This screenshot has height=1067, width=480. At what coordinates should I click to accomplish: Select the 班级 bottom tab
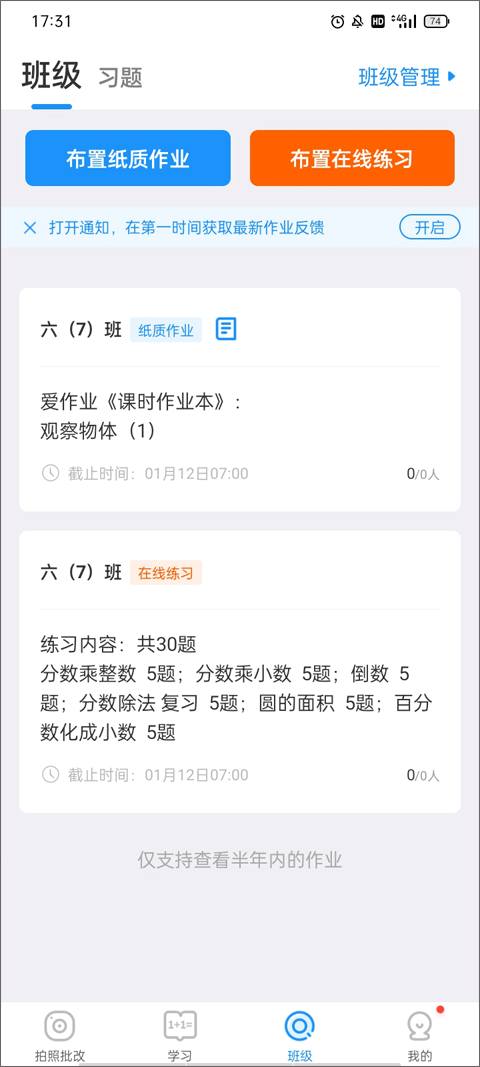(x=300, y=1035)
